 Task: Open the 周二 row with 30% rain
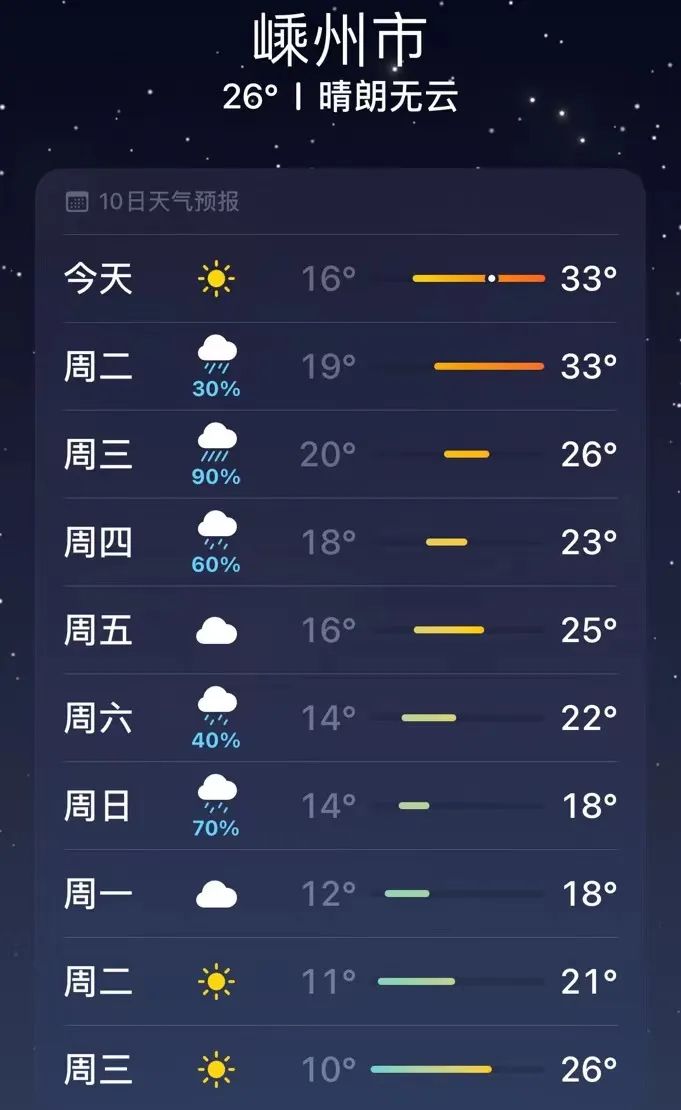340,366
